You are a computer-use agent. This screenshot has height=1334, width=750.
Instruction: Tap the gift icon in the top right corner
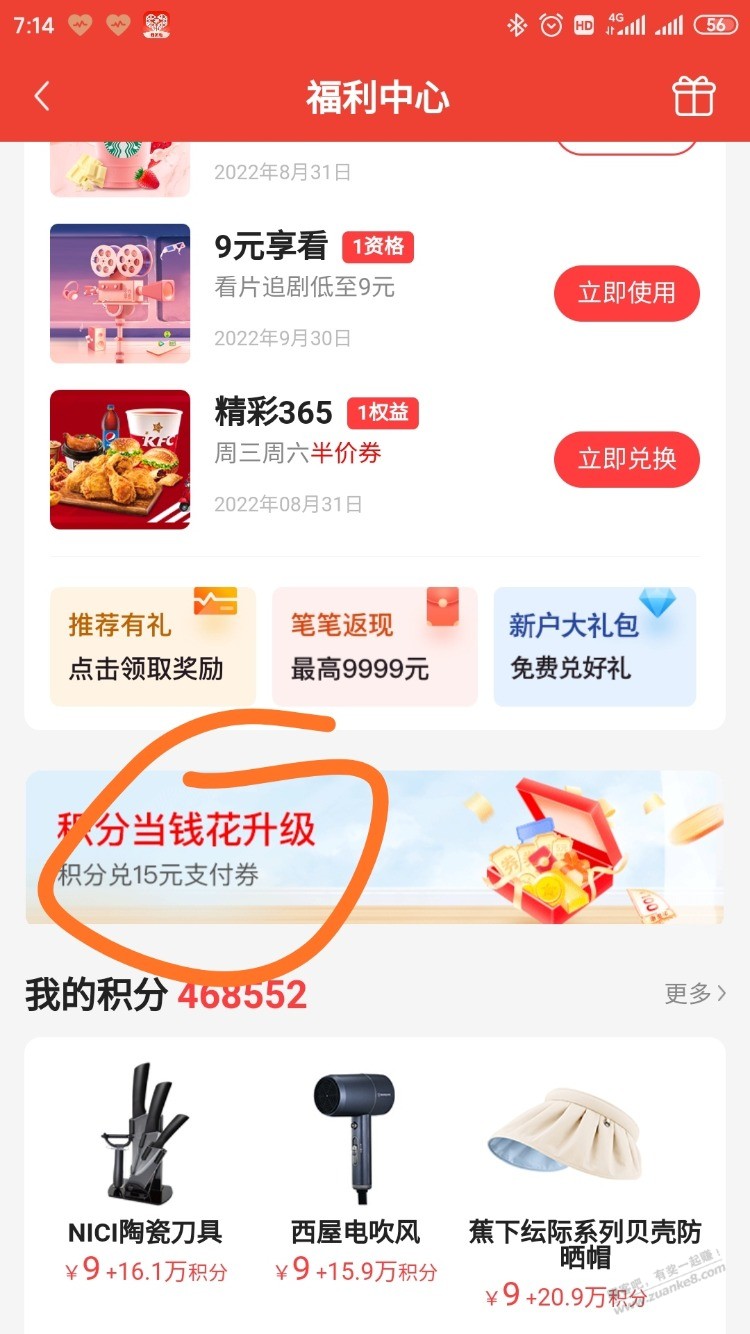tap(694, 96)
